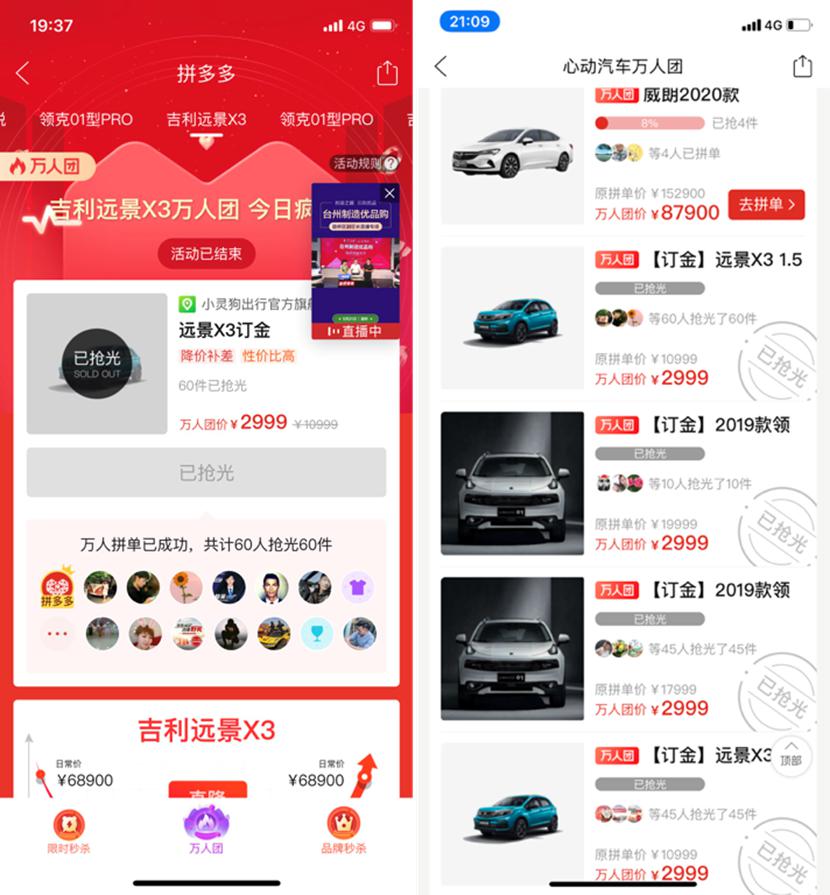The width and height of the screenshot is (830, 895).
Task: Tap 去拼单 for 威朗2020款
Action: [766, 204]
